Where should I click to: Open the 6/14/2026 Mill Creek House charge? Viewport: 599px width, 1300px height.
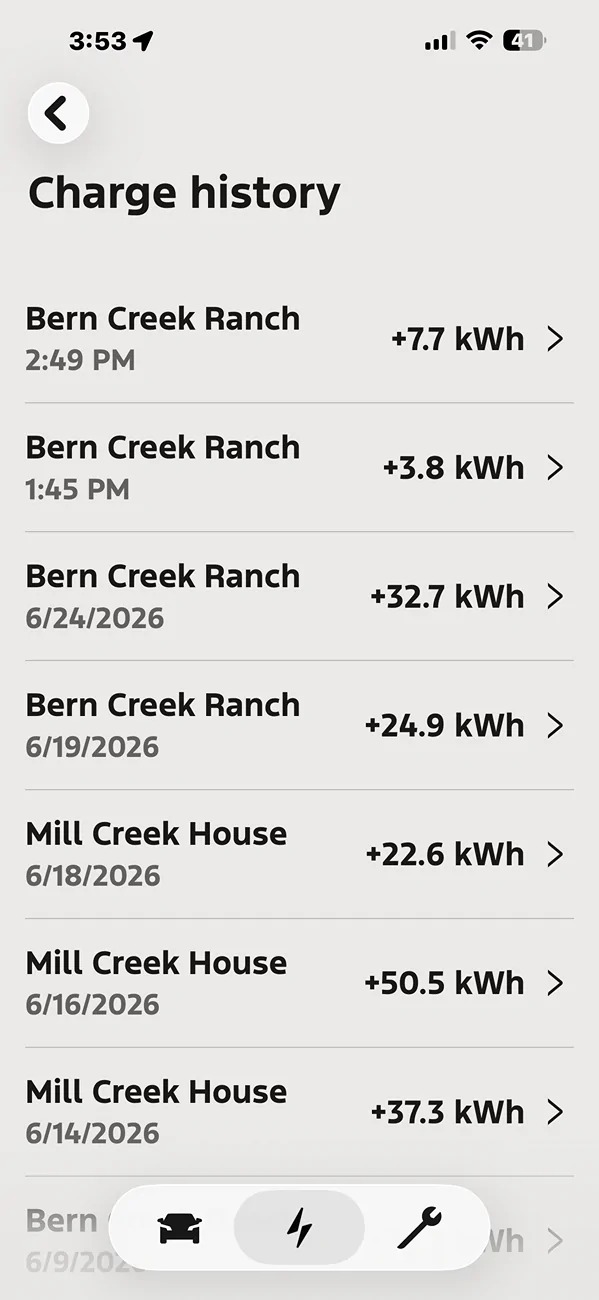coord(299,1113)
